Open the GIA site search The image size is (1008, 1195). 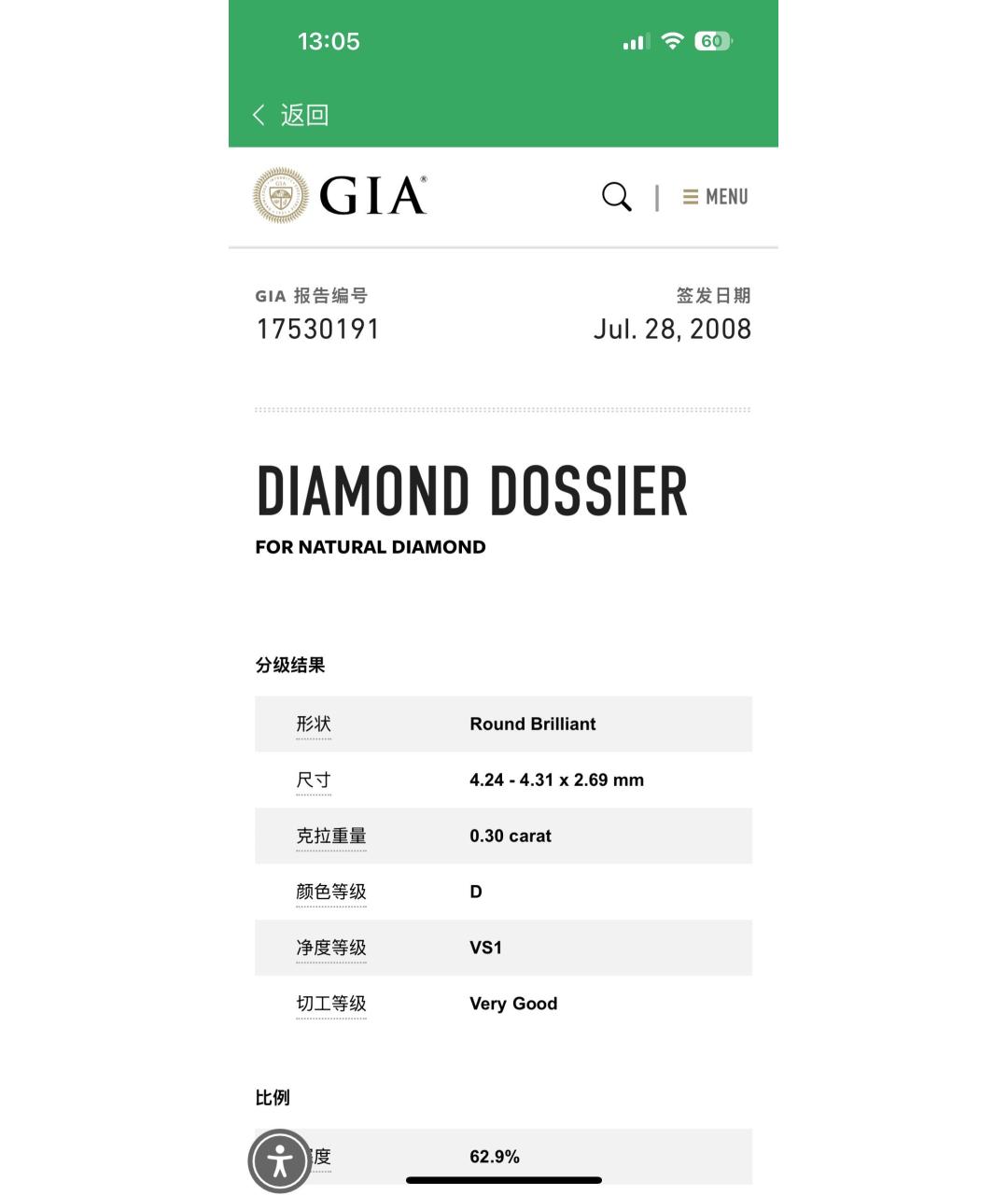(616, 197)
